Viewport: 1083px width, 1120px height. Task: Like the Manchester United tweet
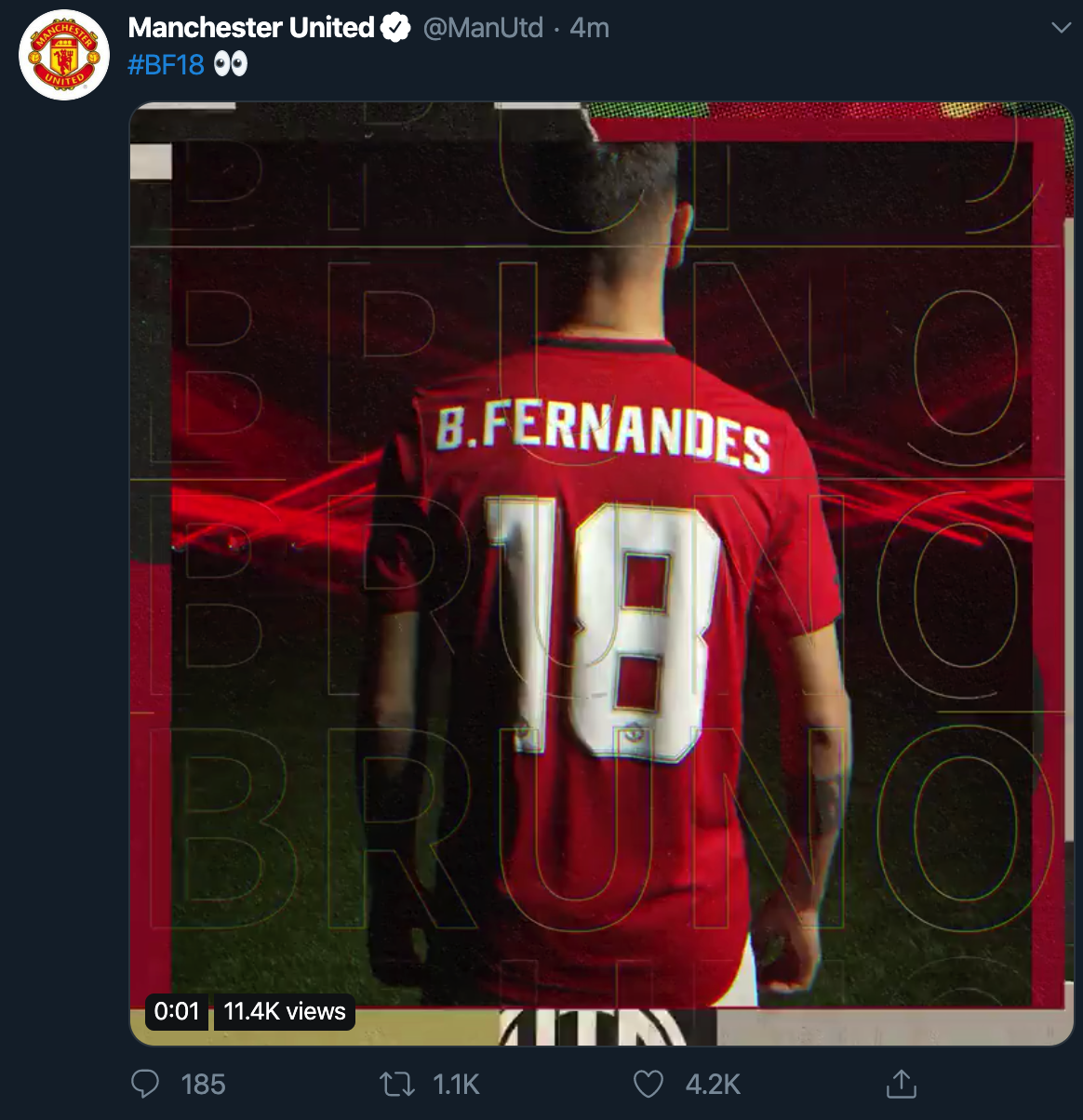[648, 1084]
